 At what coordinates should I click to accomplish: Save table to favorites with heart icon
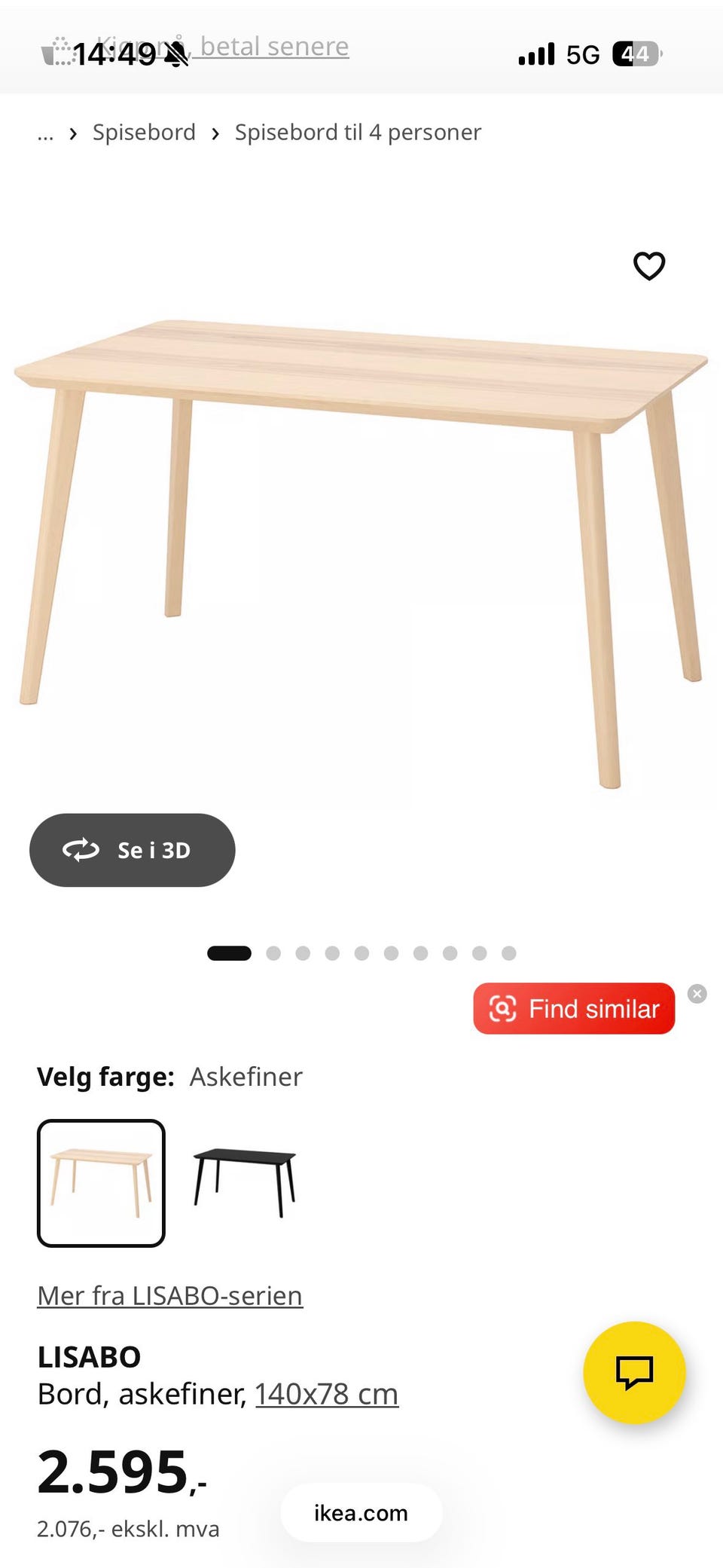pyautogui.click(x=649, y=266)
